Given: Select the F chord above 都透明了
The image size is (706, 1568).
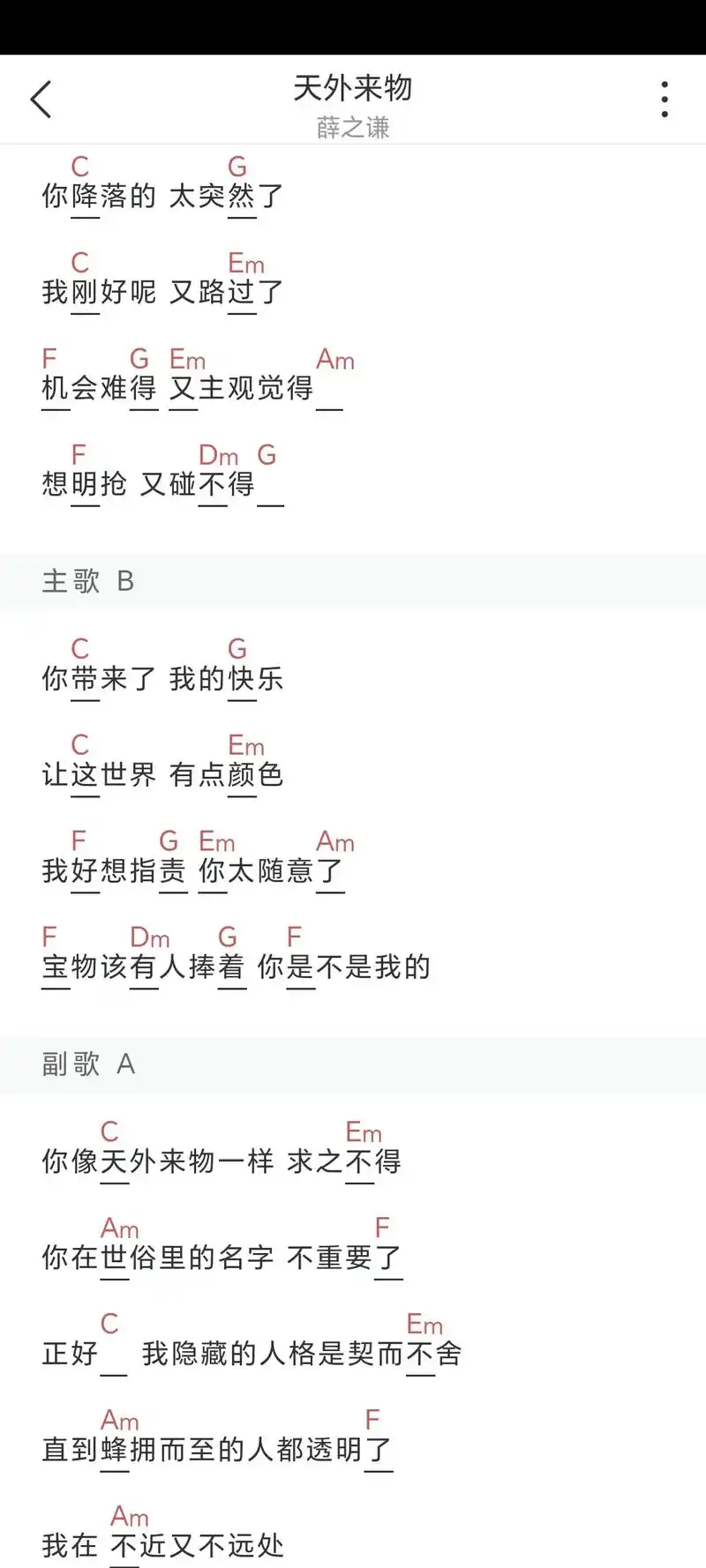Looking at the screenshot, I should tap(372, 1419).
